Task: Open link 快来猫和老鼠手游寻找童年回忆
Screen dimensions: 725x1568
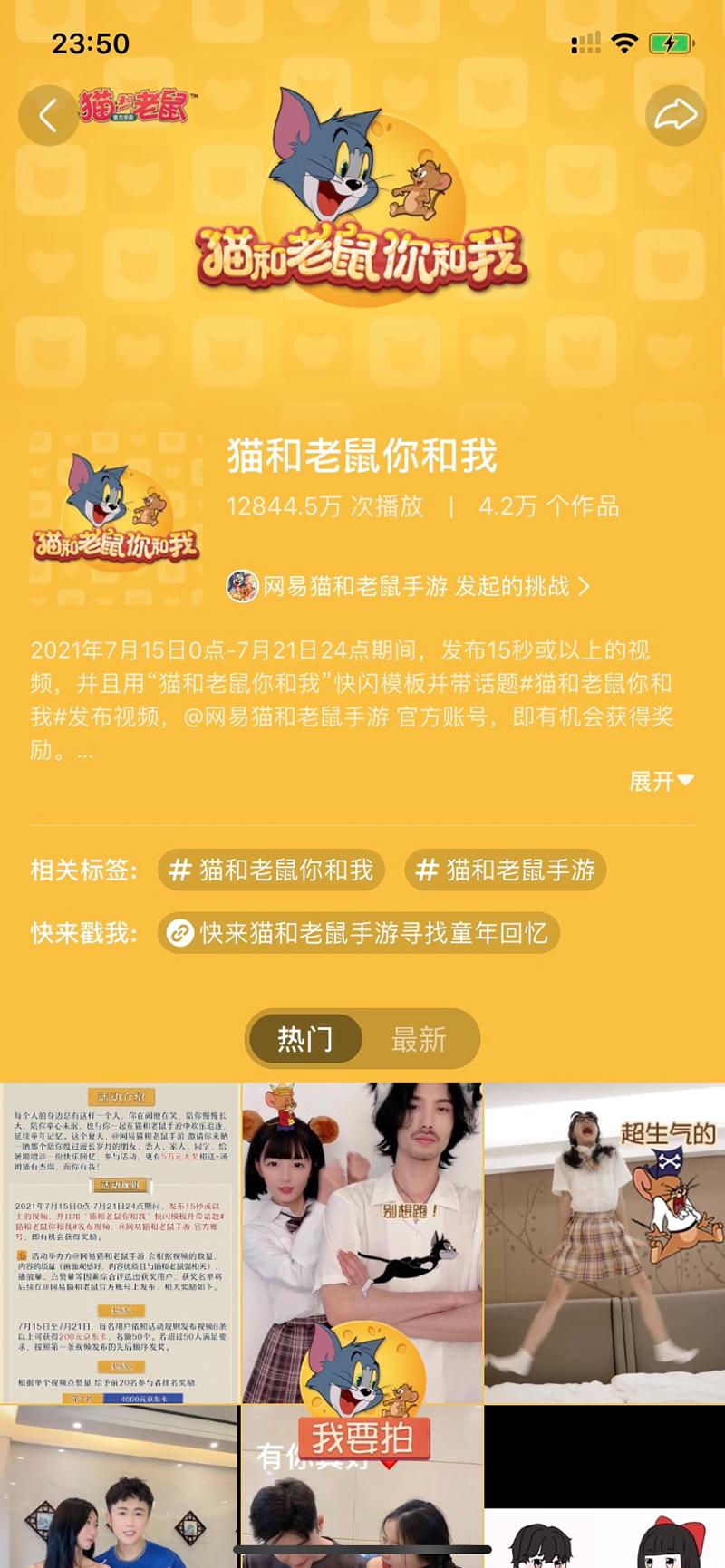Action: pyautogui.click(x=359, y=933)
